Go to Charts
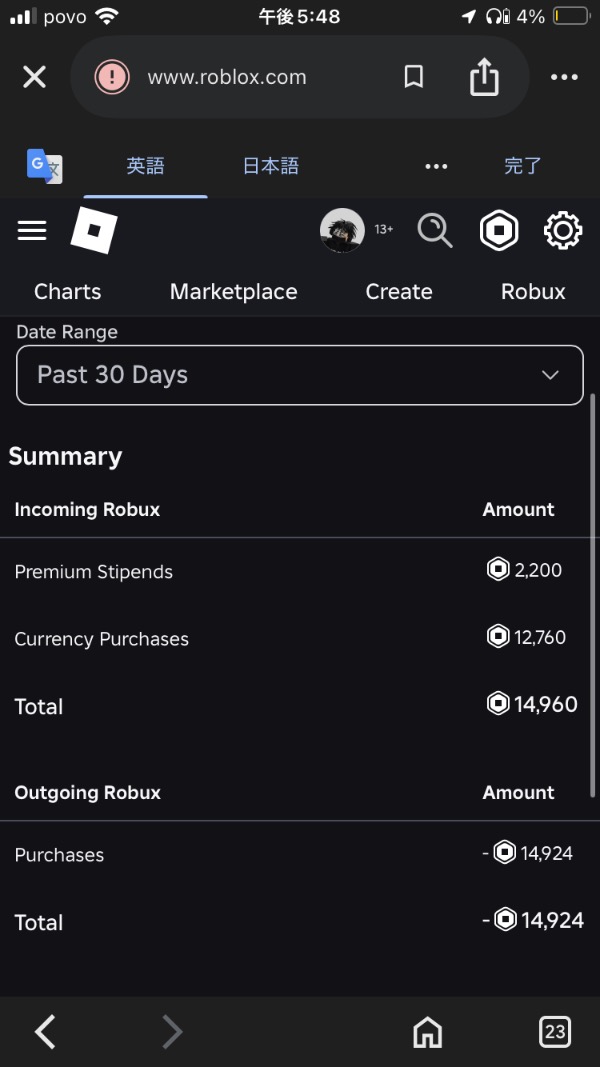 (x=67, y=291)
